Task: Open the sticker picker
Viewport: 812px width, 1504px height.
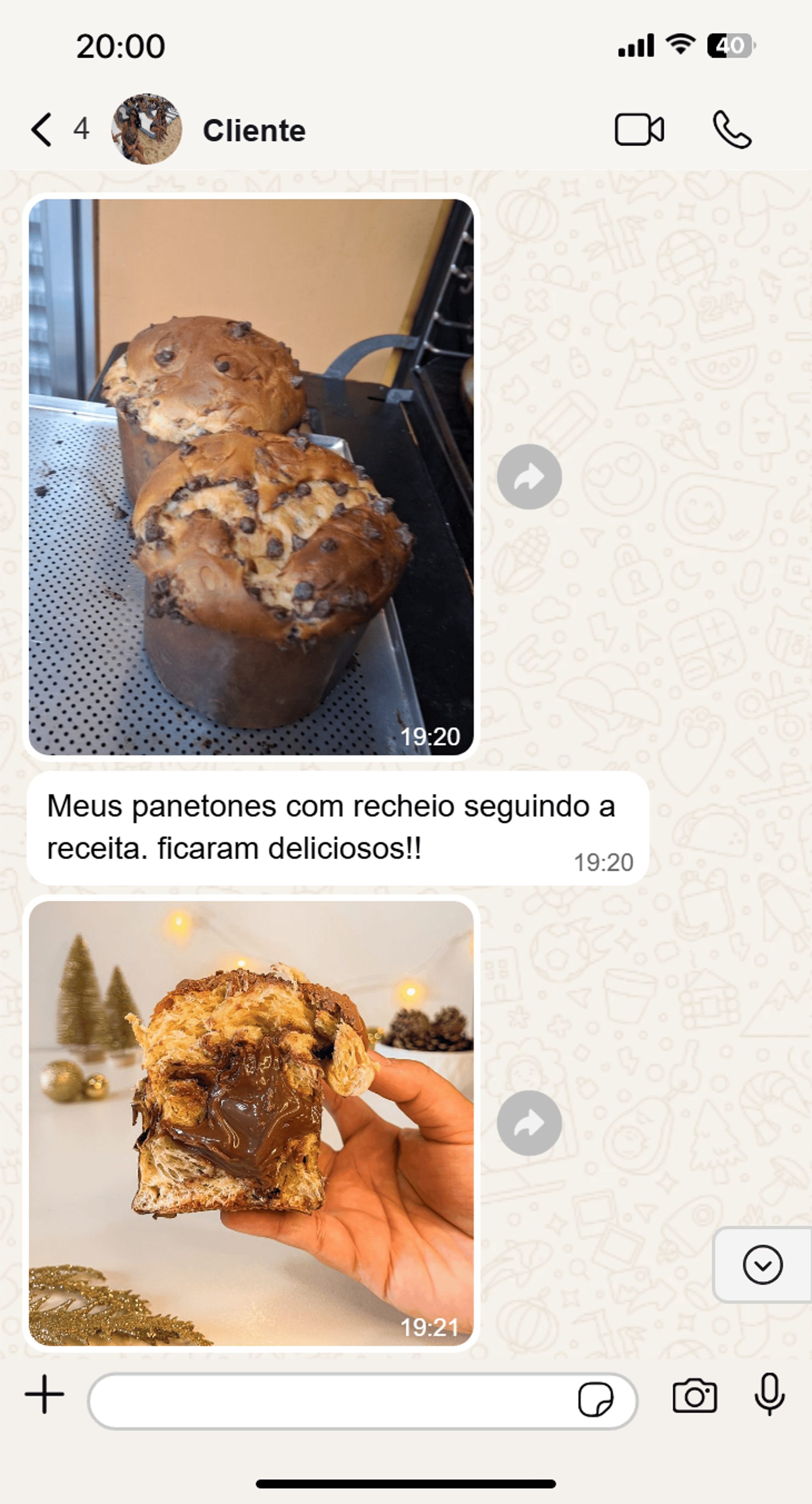Action: 595,1400
